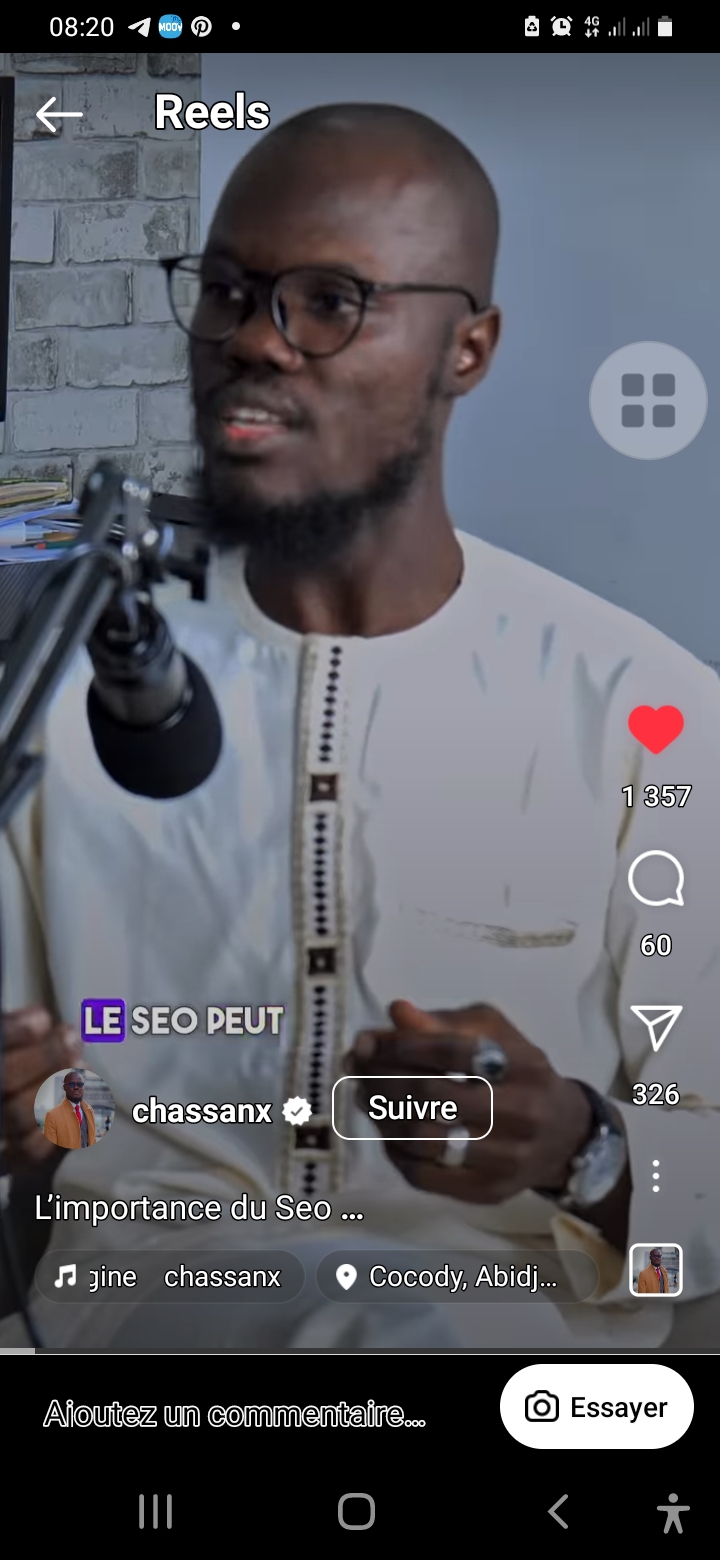Image resolution: width=720 pixels, height=1560 pixels.
Task: Open the chassanx username link
Action: point(202,1110)
